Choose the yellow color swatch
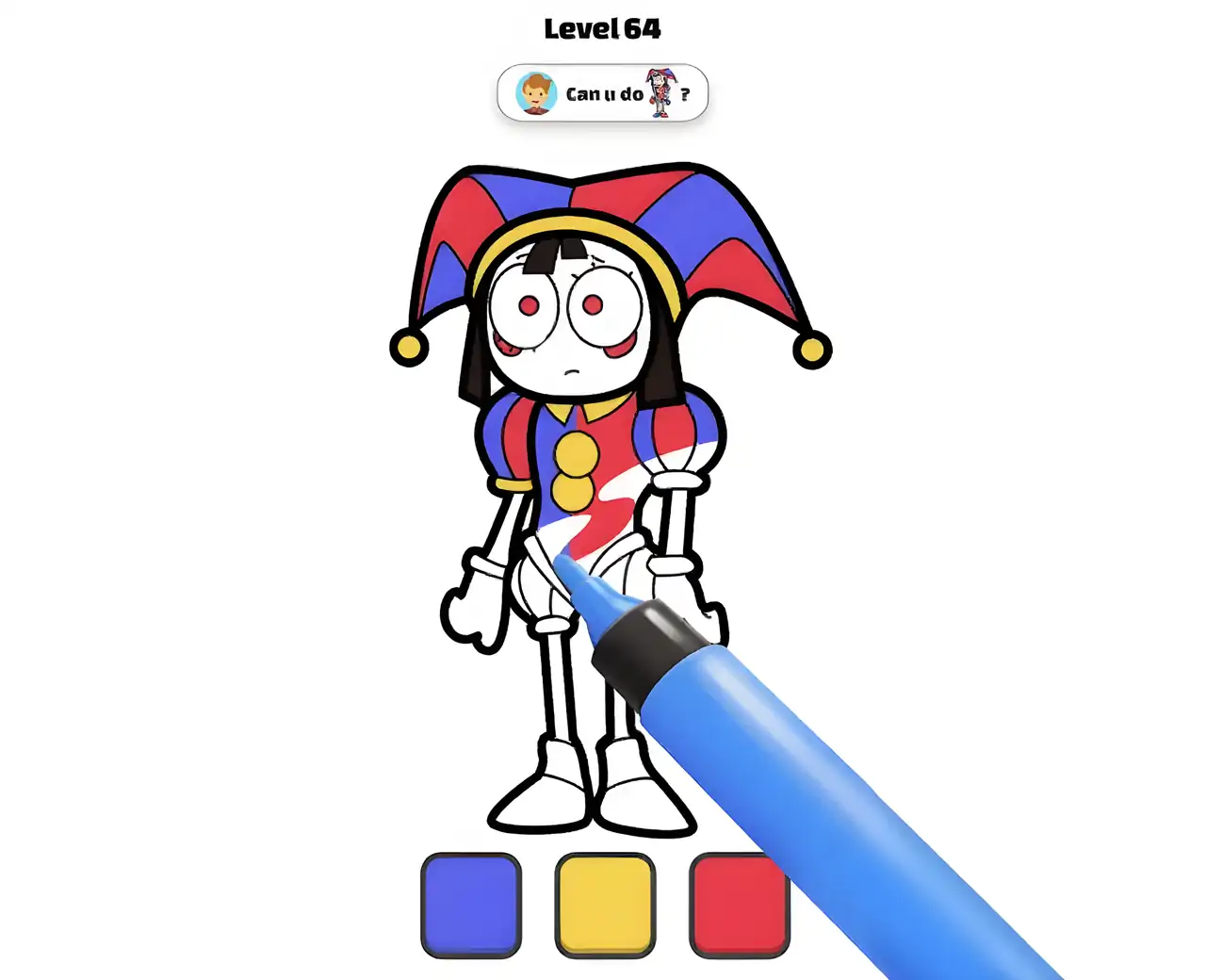 [605, 905]
